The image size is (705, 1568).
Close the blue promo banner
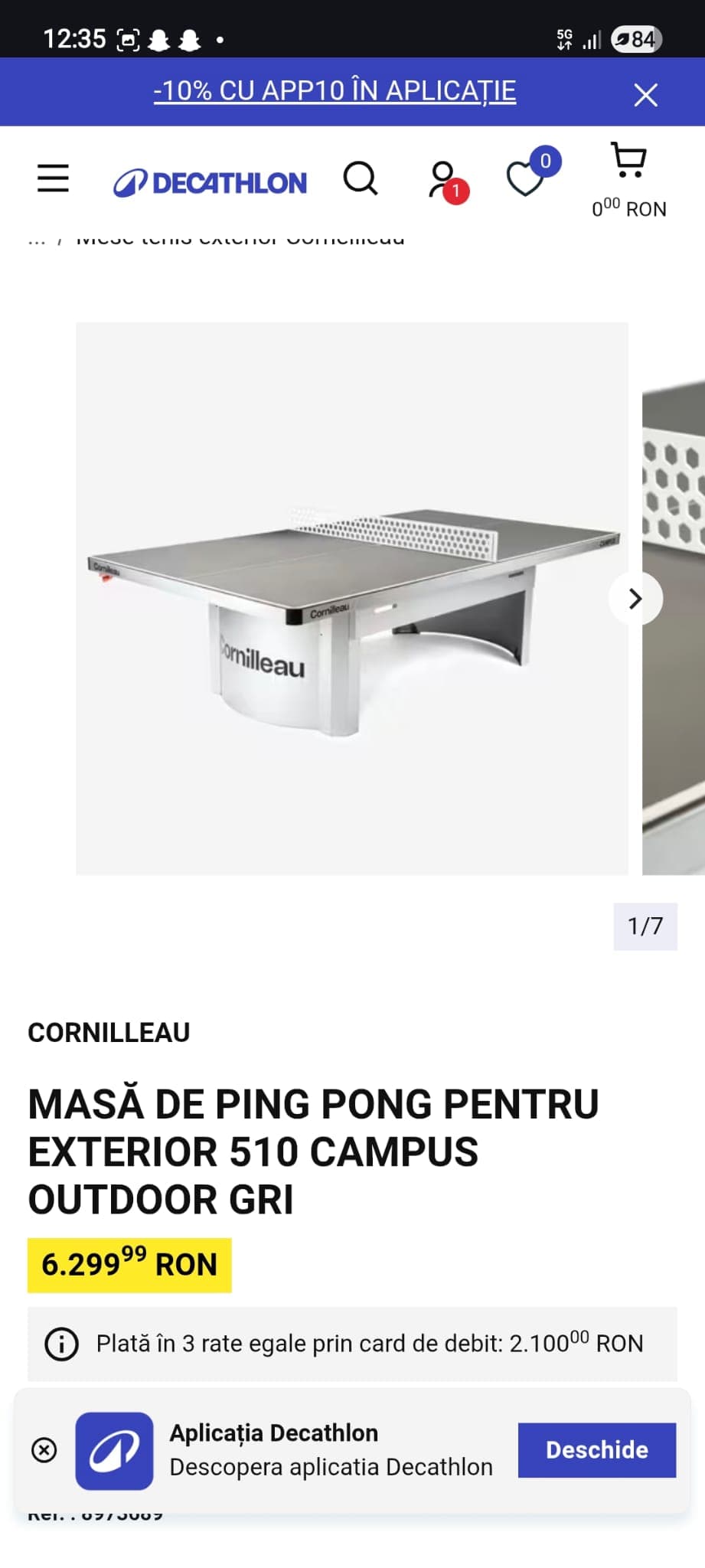[645, 95]
